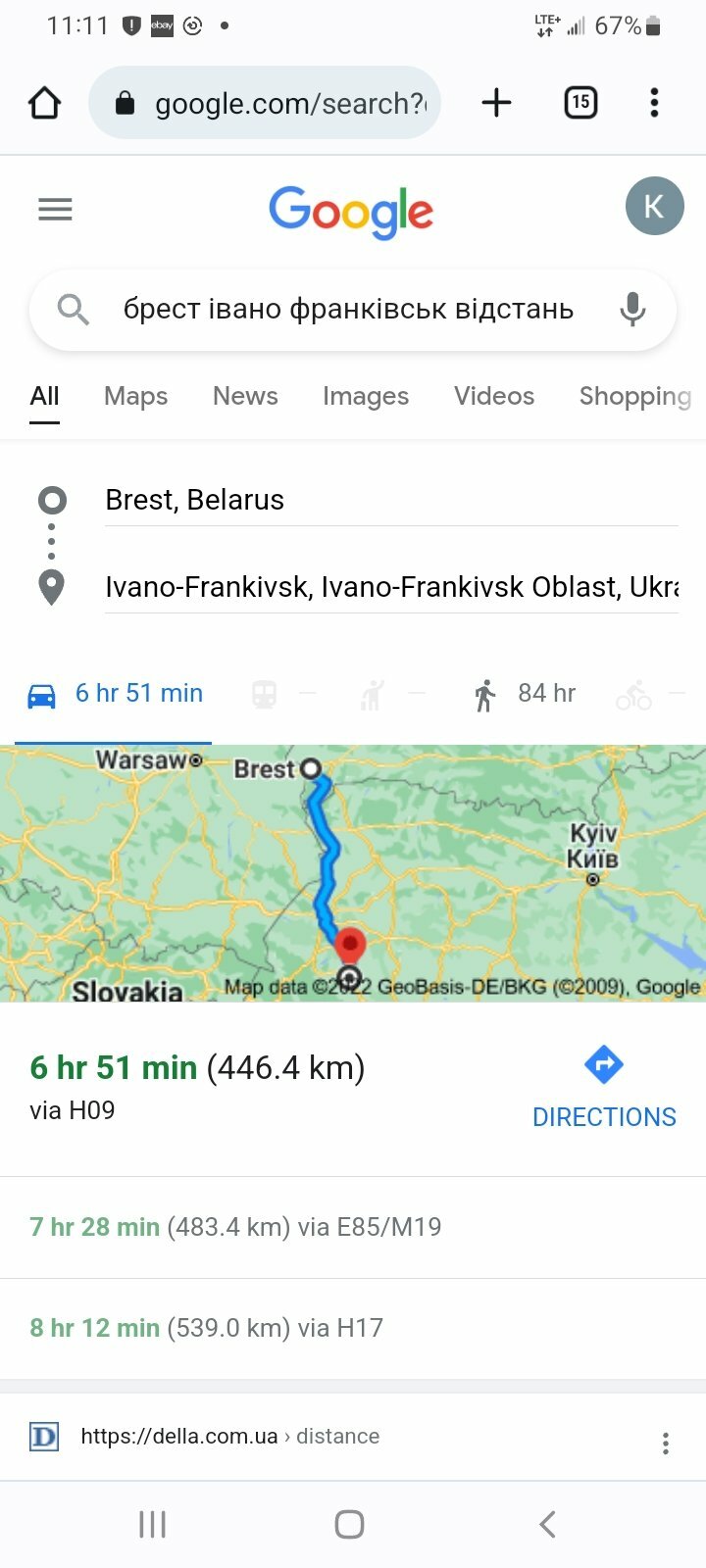The image size is (706, 1568).
Task: Switch to the Maps tab
Action: click(x=135, y=396)
